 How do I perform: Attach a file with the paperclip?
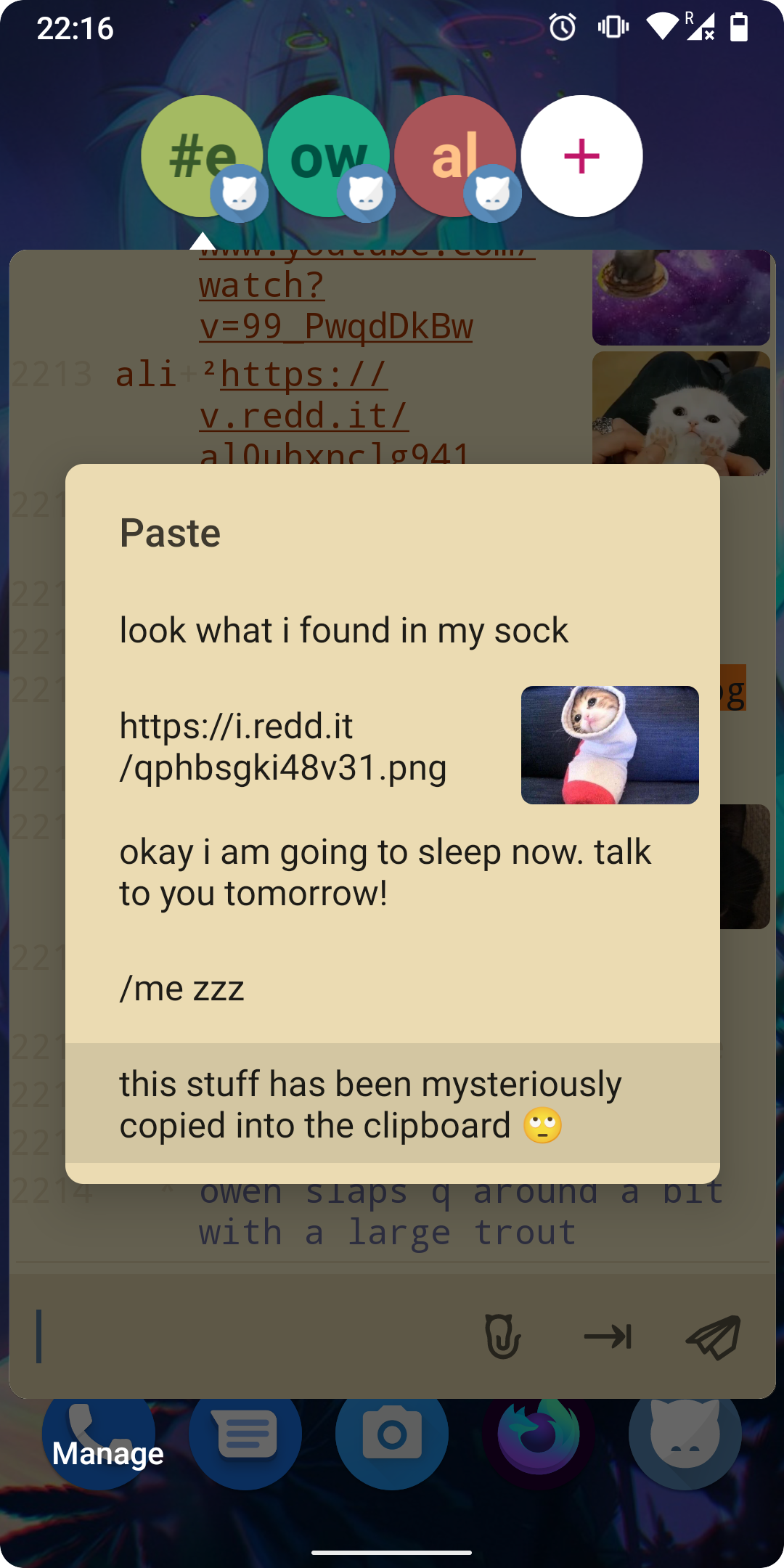(502, 1336)
